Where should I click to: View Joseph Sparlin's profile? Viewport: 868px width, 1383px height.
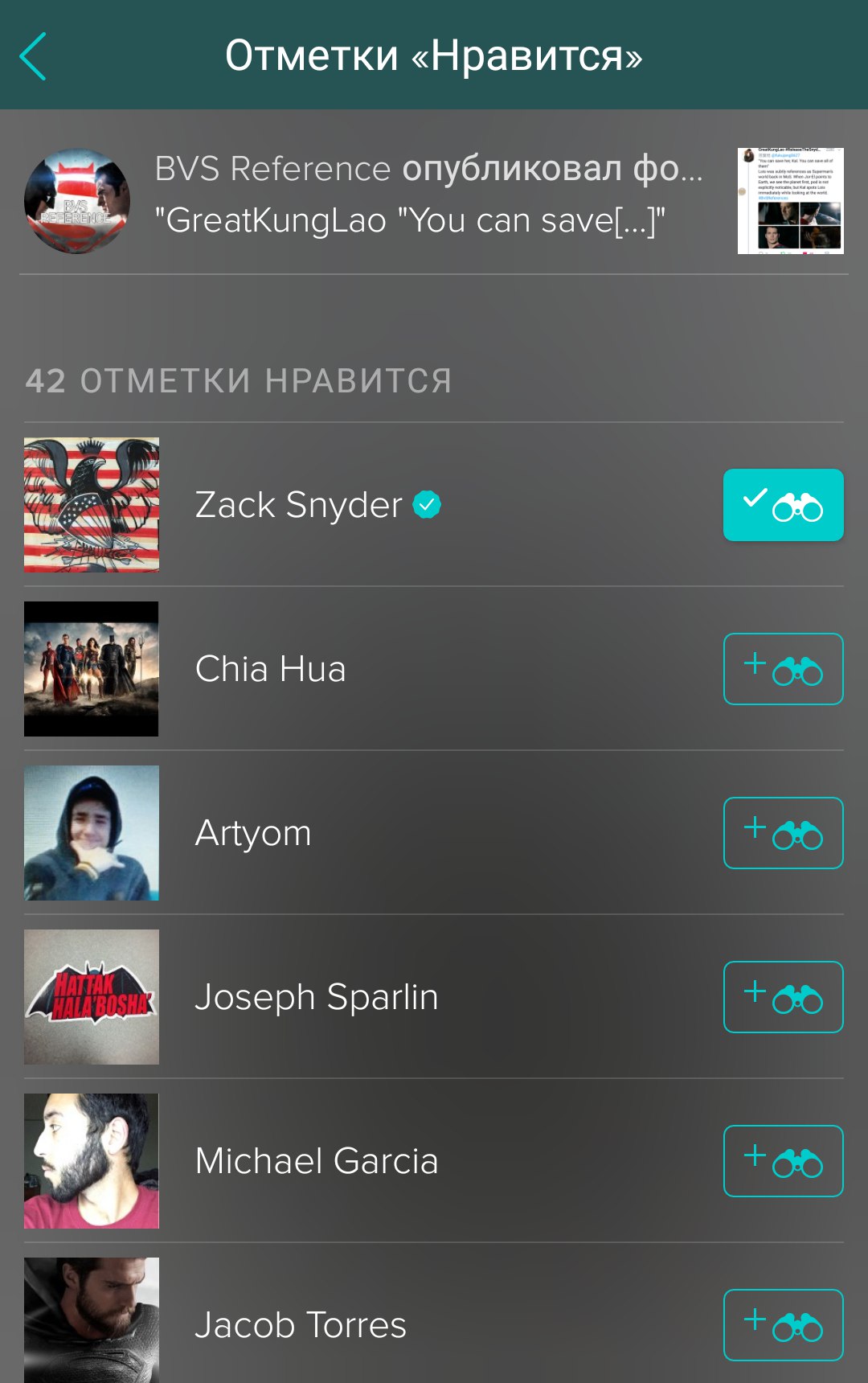(317, 997)
